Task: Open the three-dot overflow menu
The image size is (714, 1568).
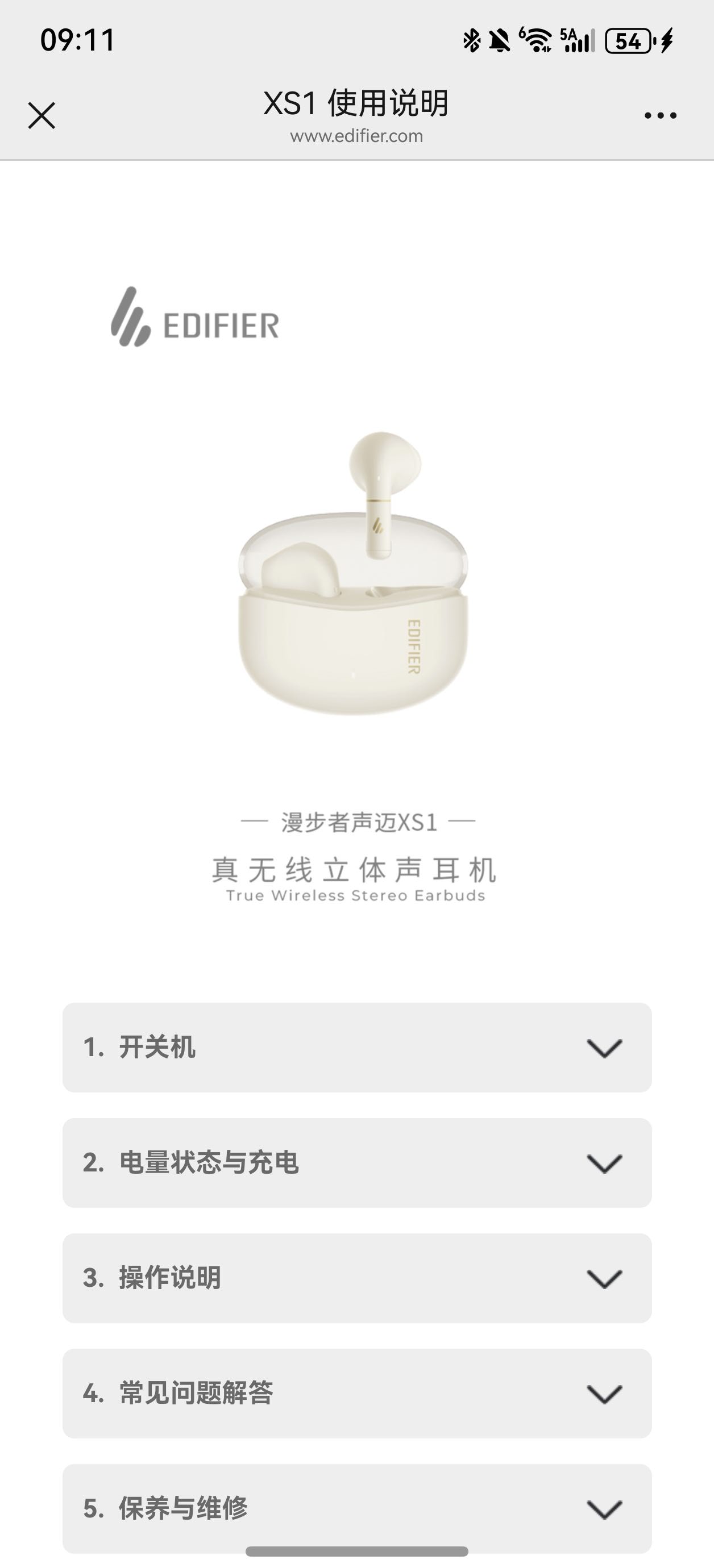Action: [x=661, y=116]
